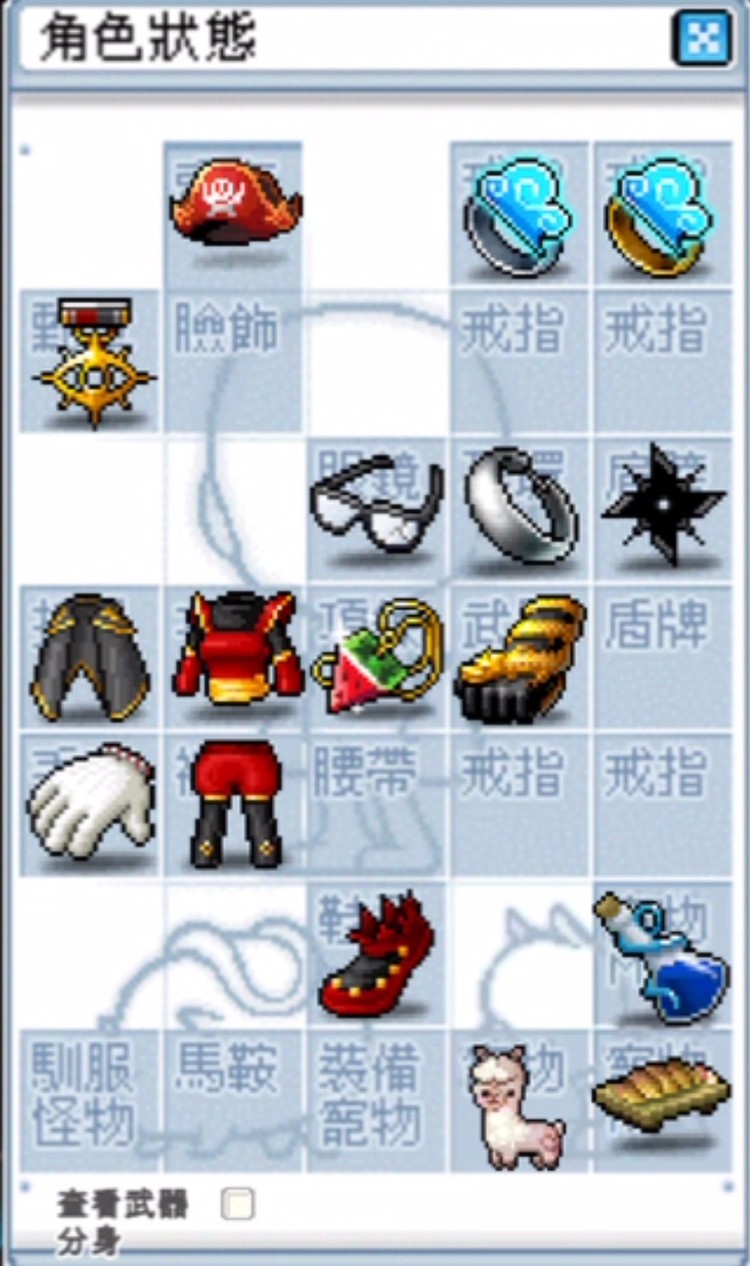Select the alpaca pet
Image resolution: width=750 pixels, height=1266 pixels.
[518, 1107]
